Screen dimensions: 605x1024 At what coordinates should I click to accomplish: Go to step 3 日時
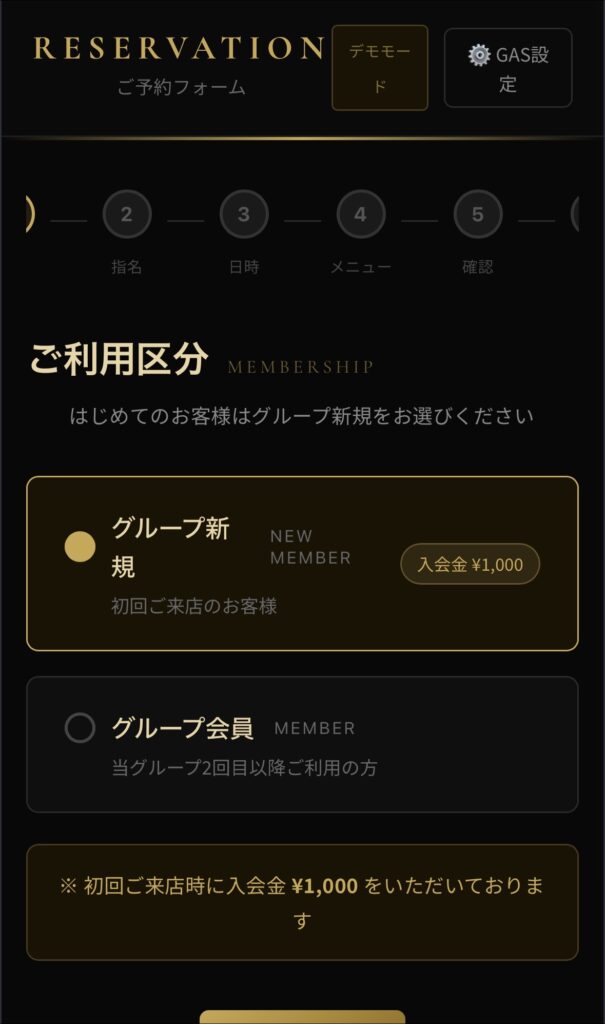244,215
